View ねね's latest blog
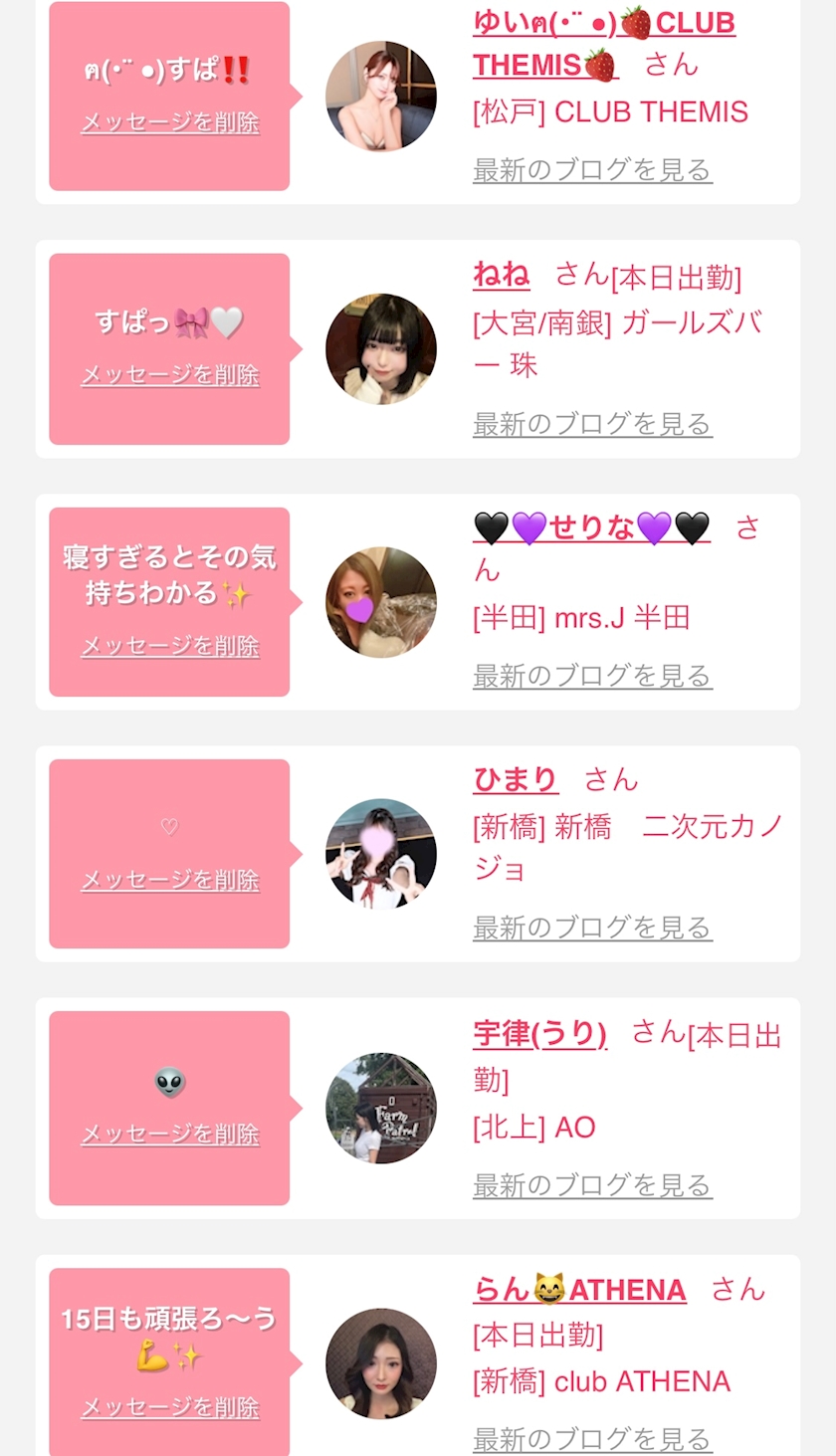This screenshot has height=1456, width=836. 592,424
